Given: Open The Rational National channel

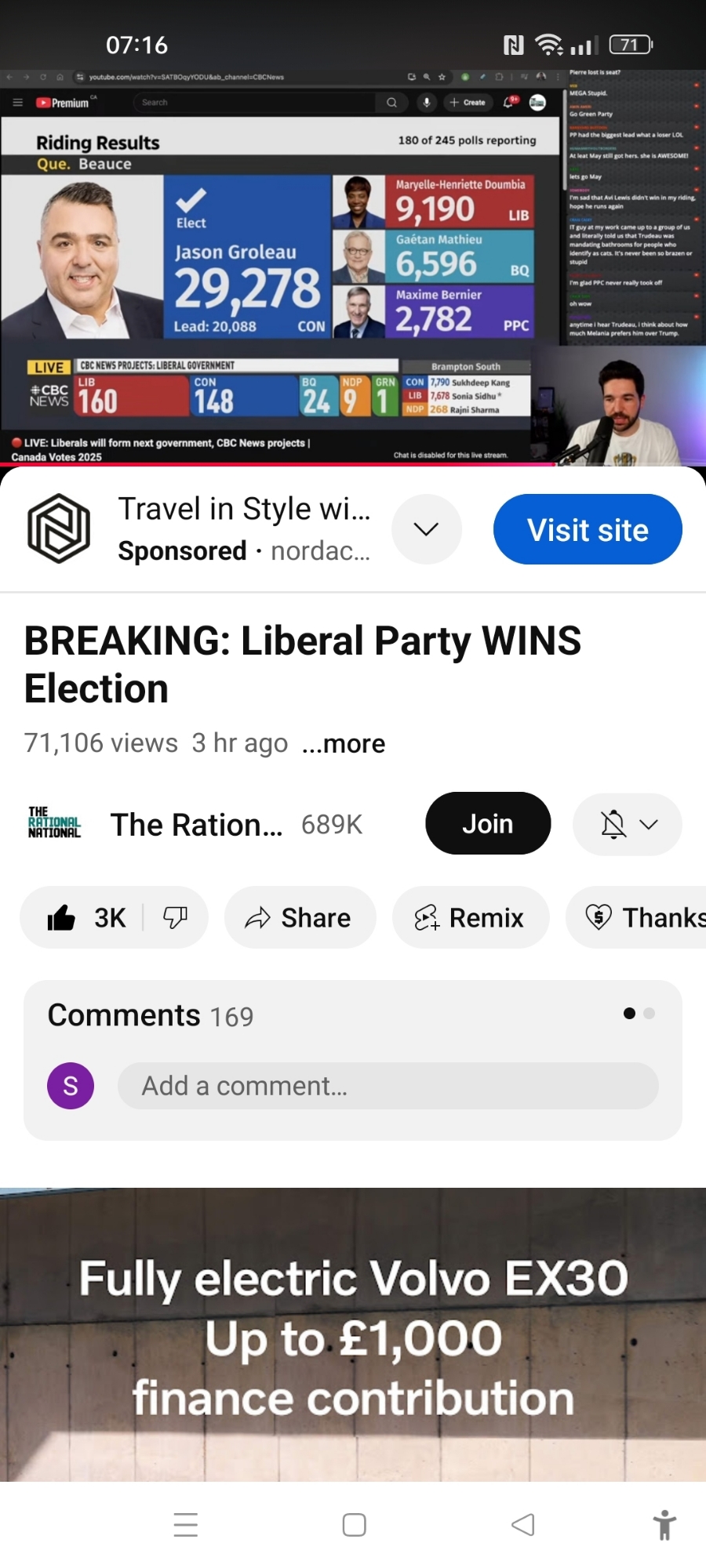Looking at the screenshot, I should click(196, 824).
